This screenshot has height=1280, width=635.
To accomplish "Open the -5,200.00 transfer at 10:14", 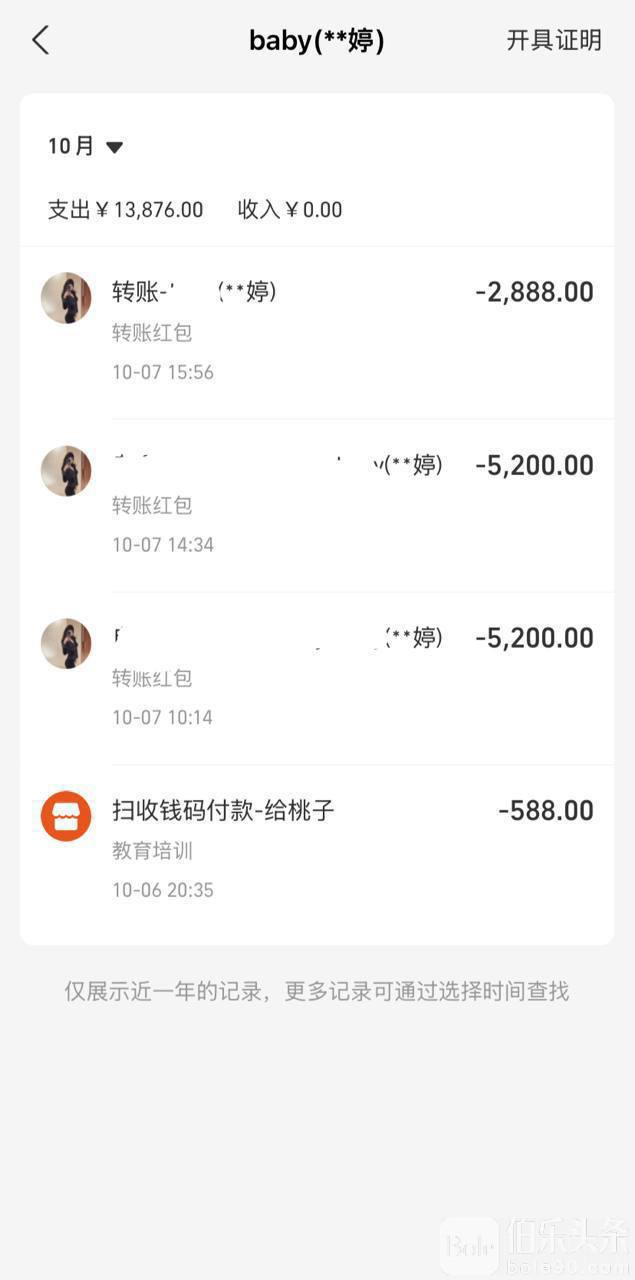I will 317,677.
